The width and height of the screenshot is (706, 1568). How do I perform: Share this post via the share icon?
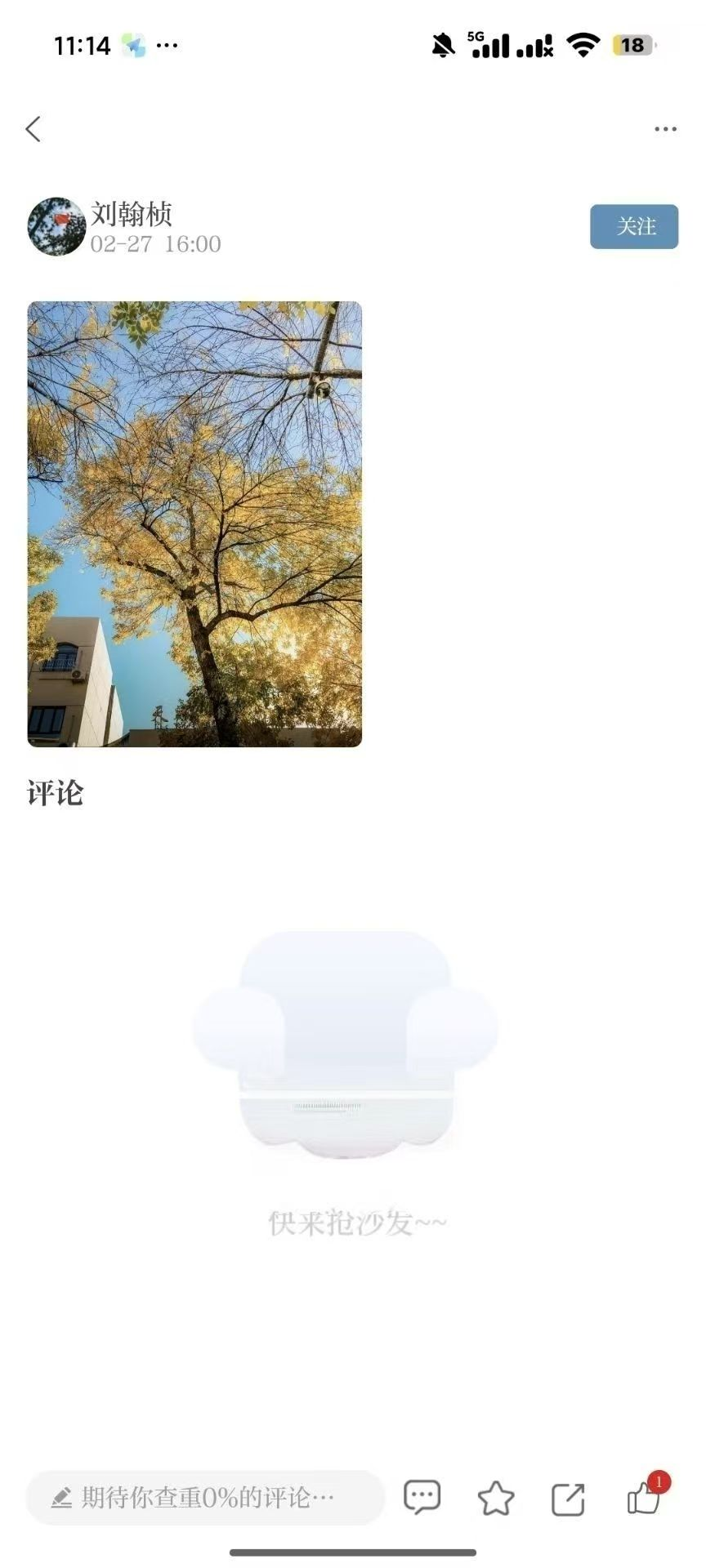568,1499
